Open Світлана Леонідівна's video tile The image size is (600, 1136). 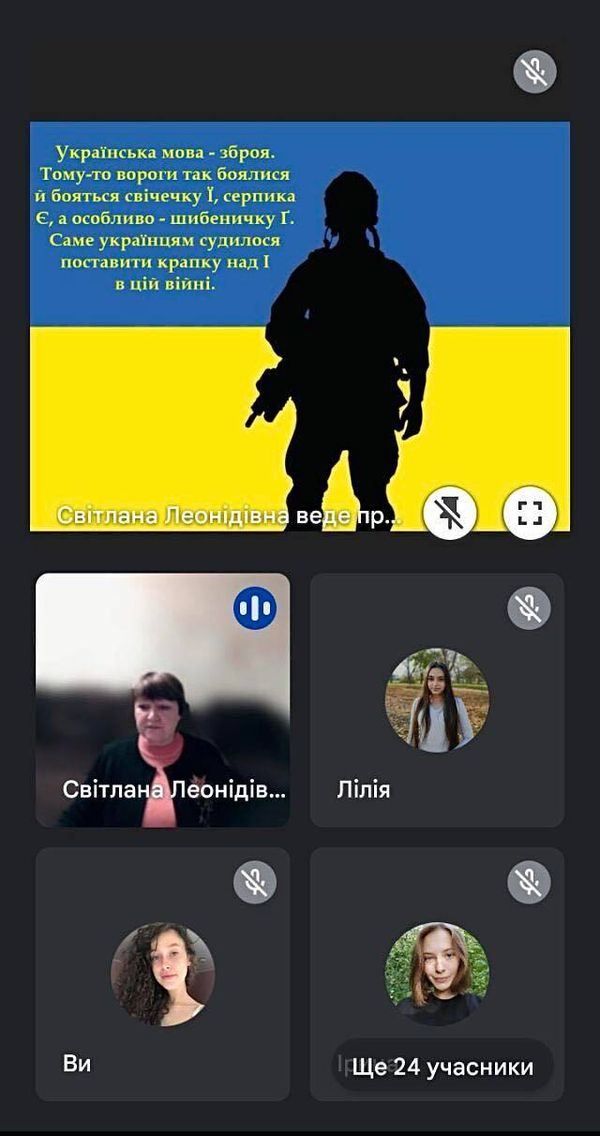(163, 700)
